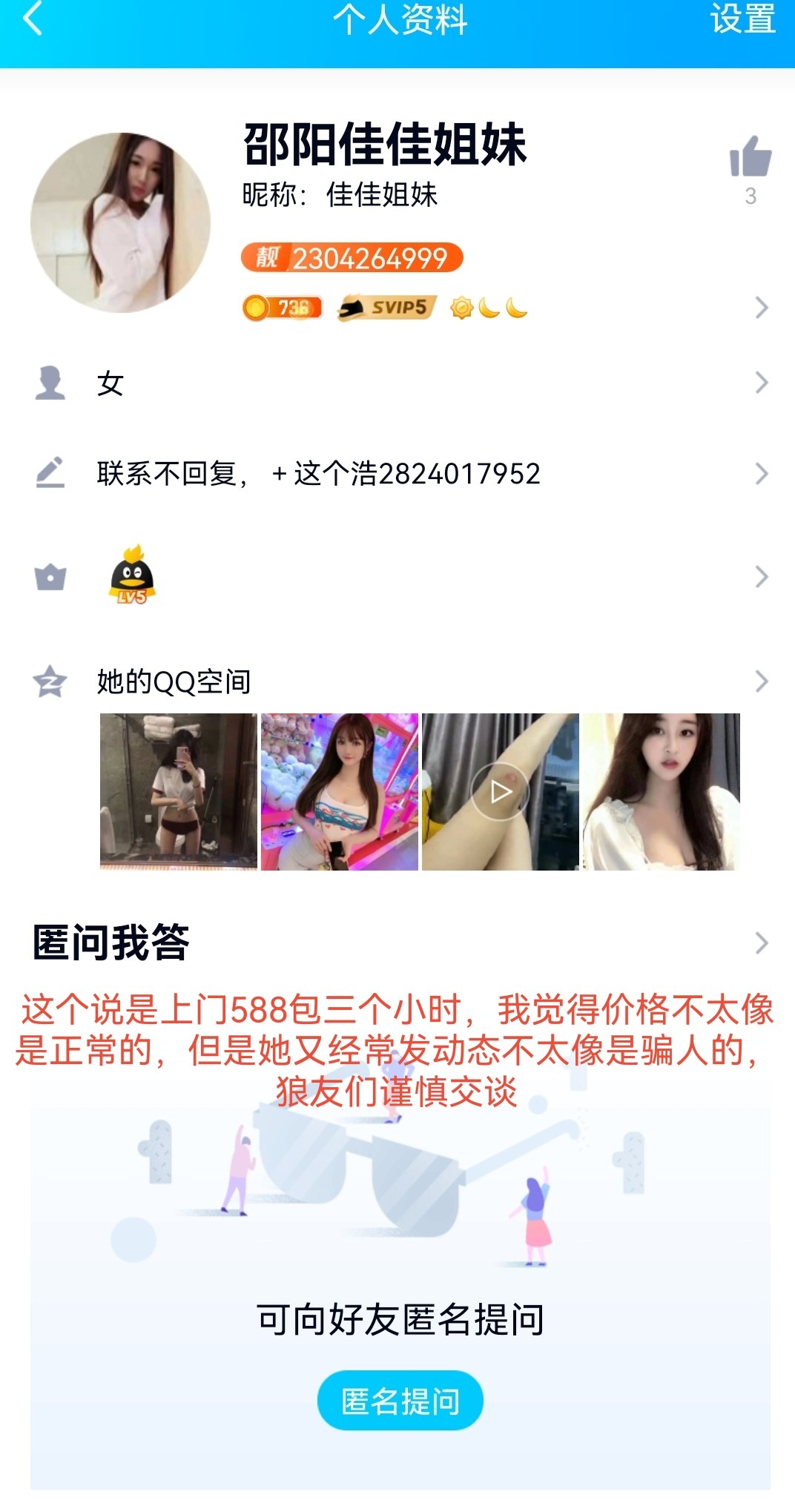
Task: Open the 设置 settings menu
Action: [742, 21]
